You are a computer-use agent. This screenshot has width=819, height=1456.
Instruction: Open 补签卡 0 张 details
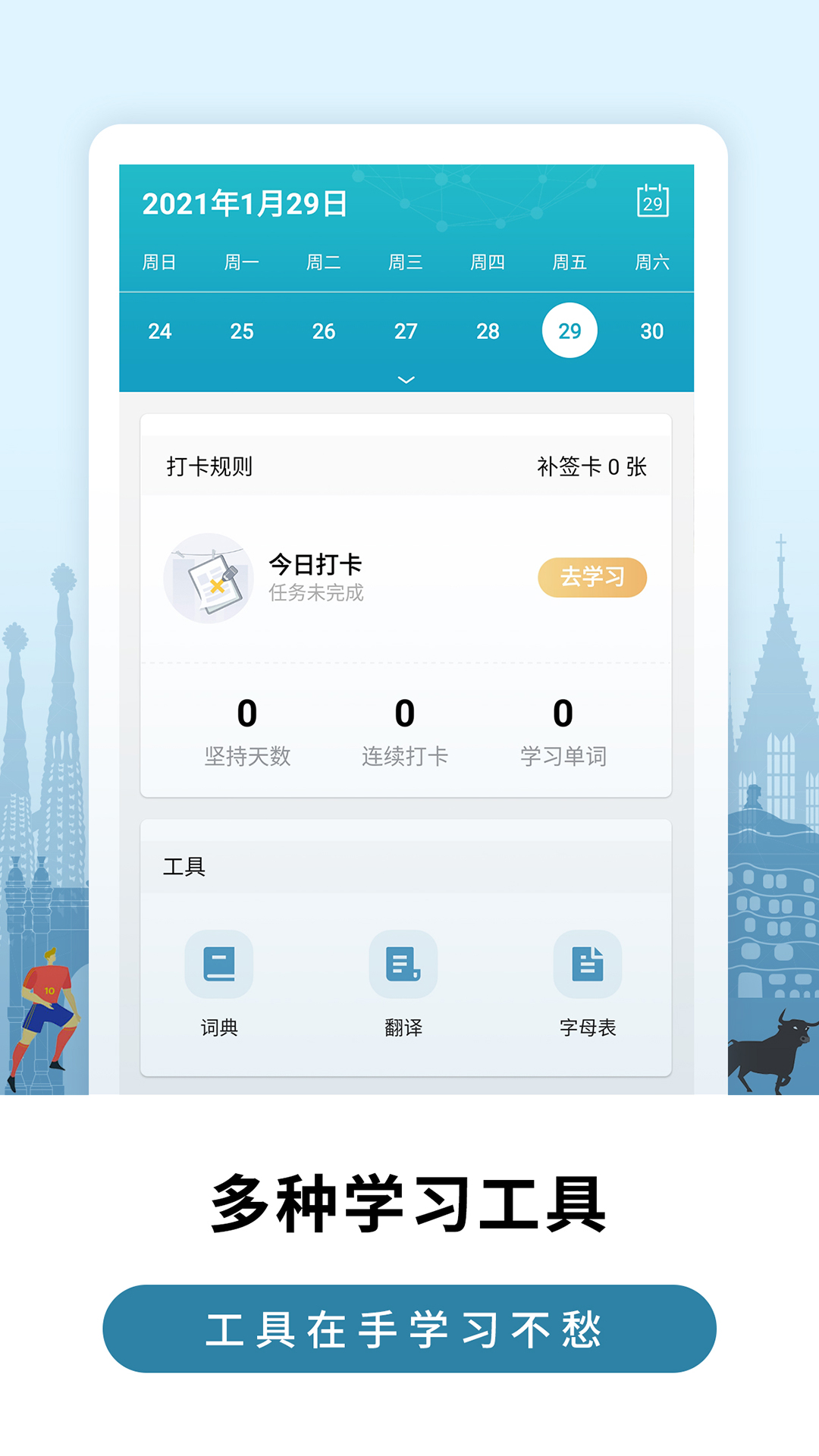coord(593,466)
